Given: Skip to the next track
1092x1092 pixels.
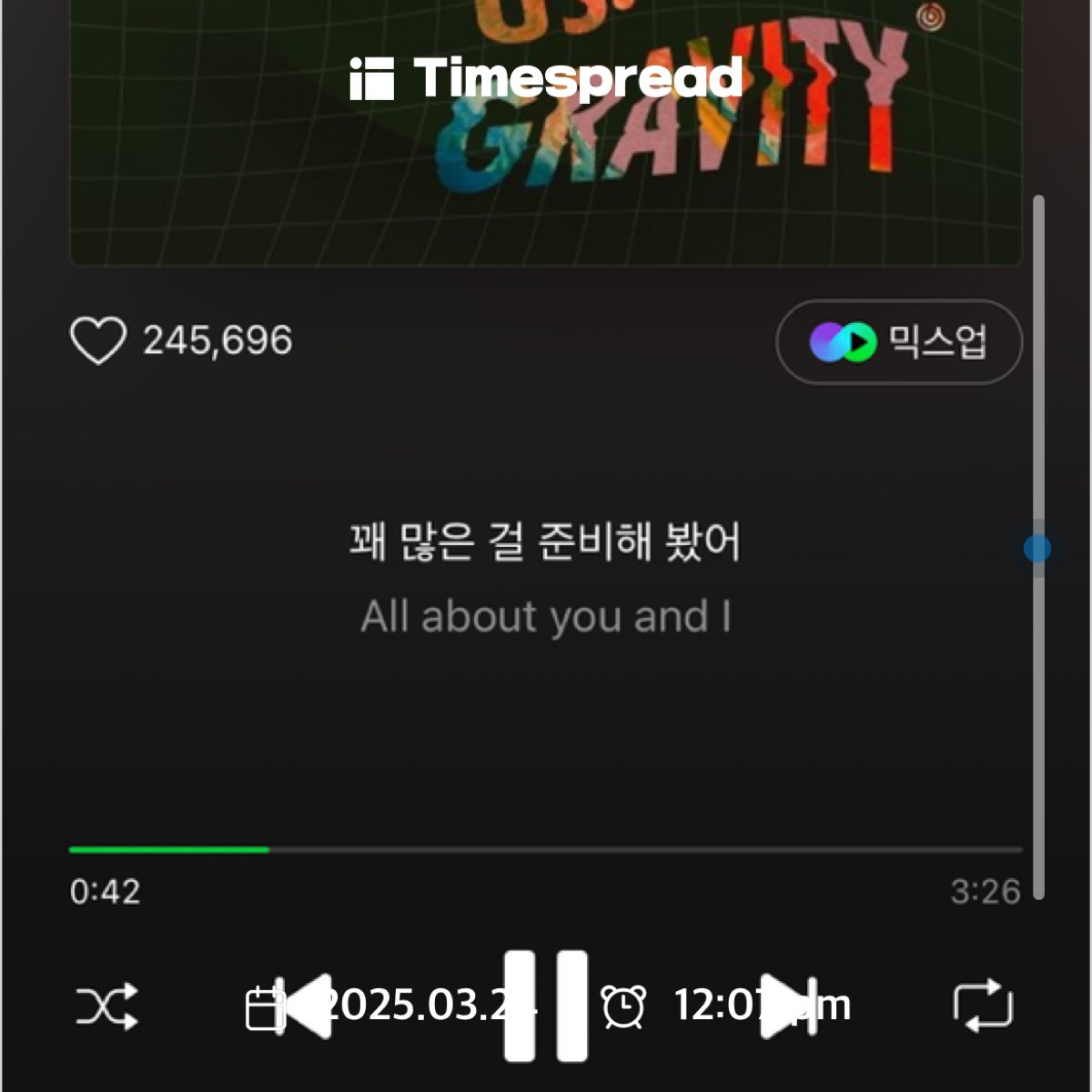Looking at the screenshot, I should click(x=788, y=1006).
